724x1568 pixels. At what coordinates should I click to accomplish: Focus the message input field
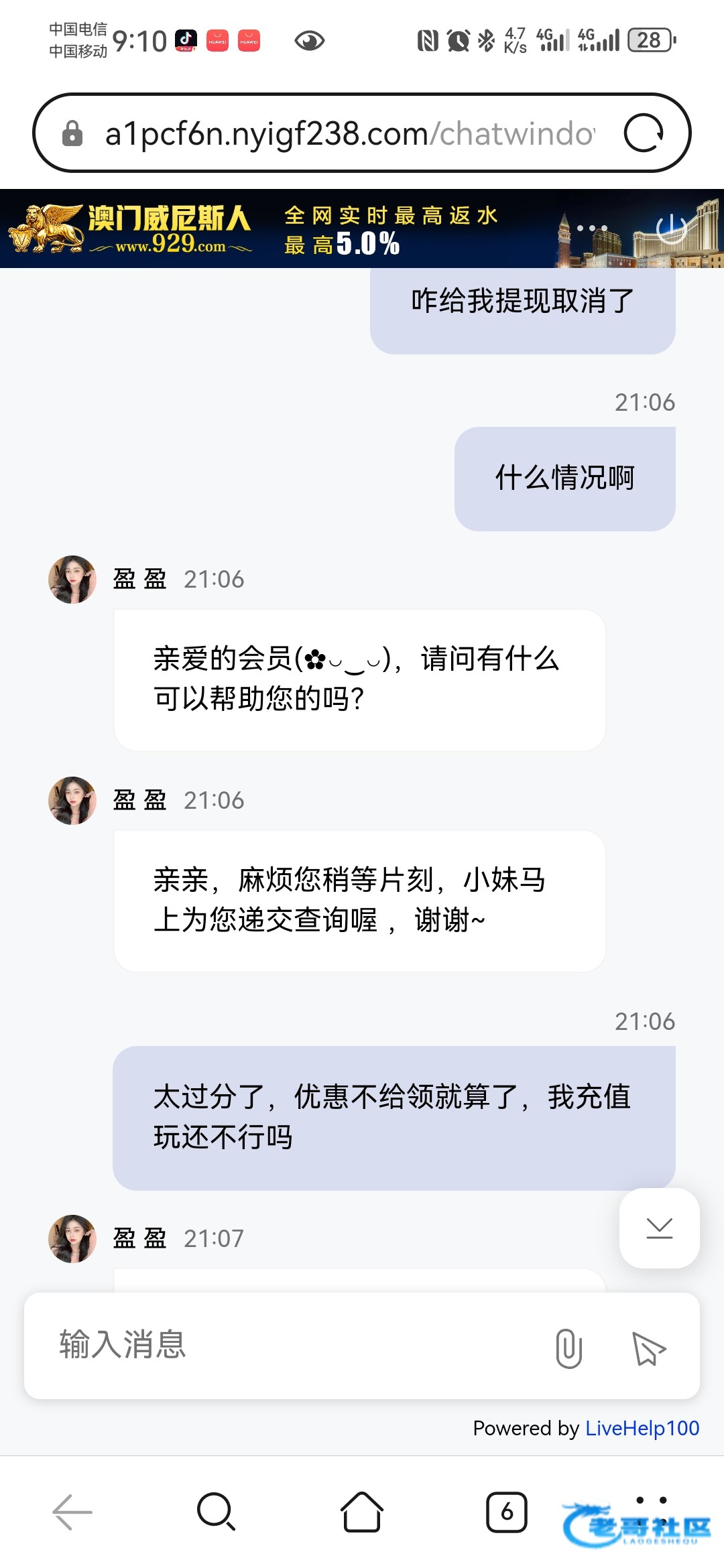coord(295,1345)
